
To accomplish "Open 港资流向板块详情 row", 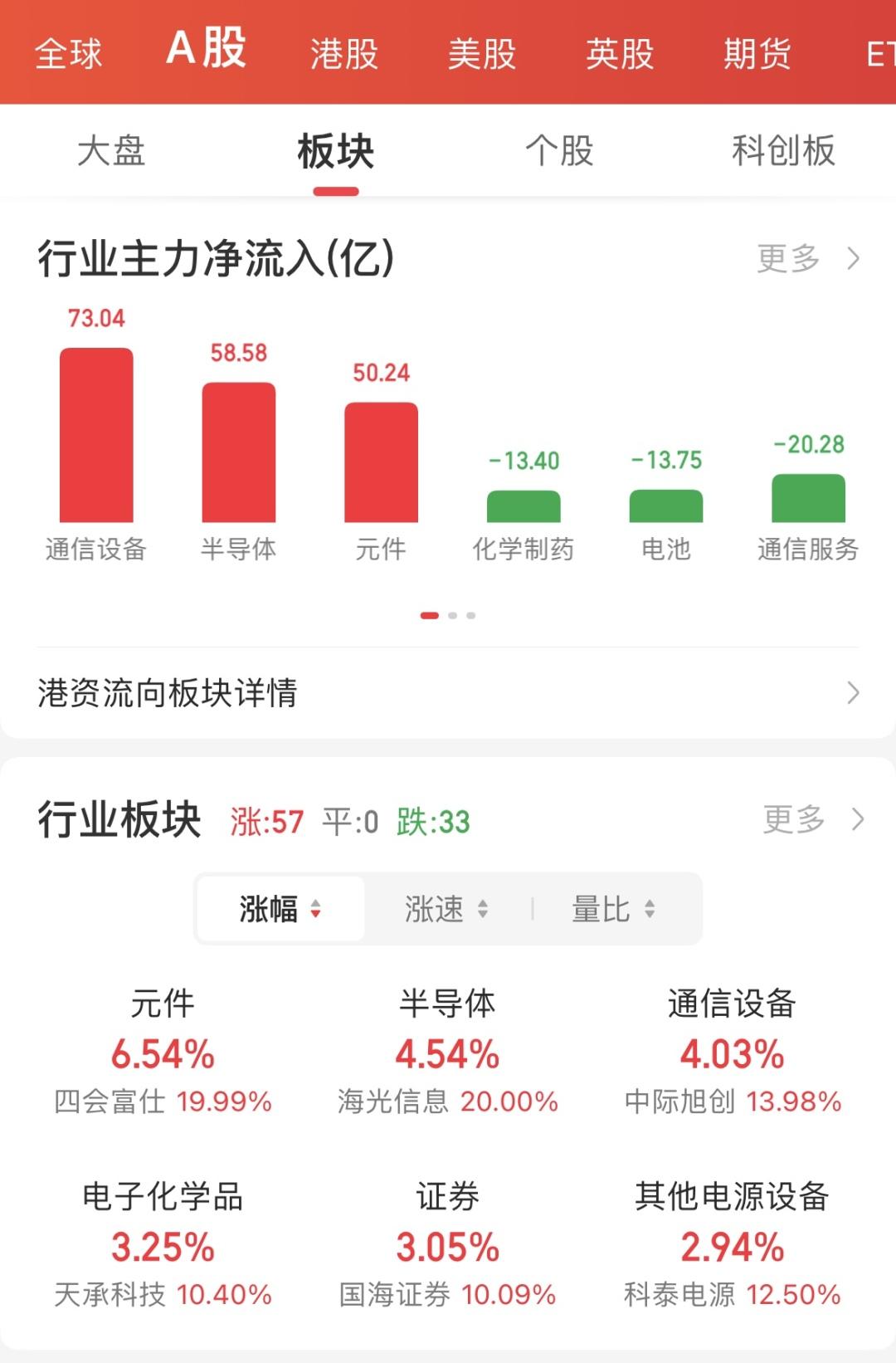I will [x=448, y=692].
